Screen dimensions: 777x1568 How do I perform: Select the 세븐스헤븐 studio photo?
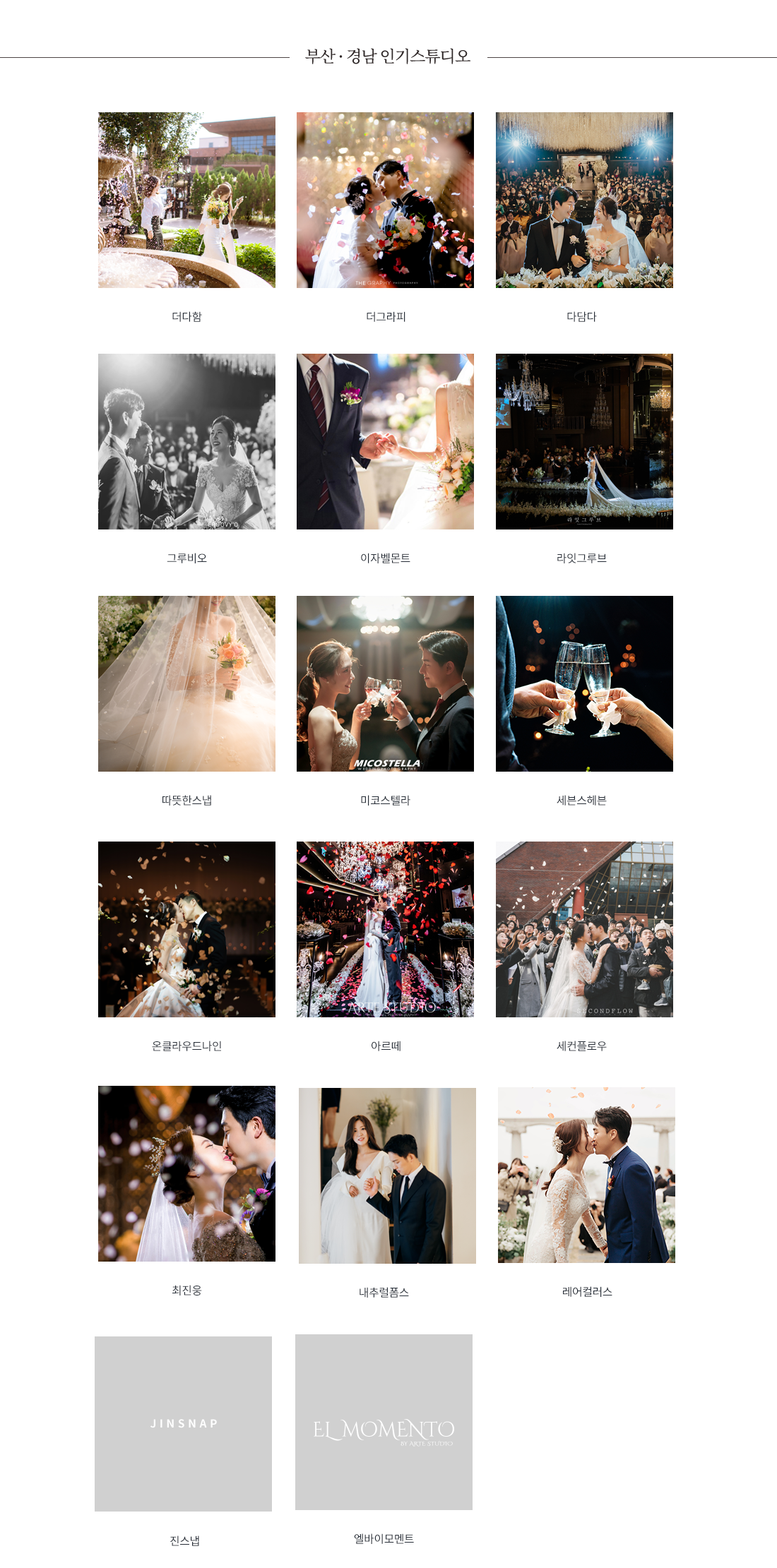(x=584, y=683)
